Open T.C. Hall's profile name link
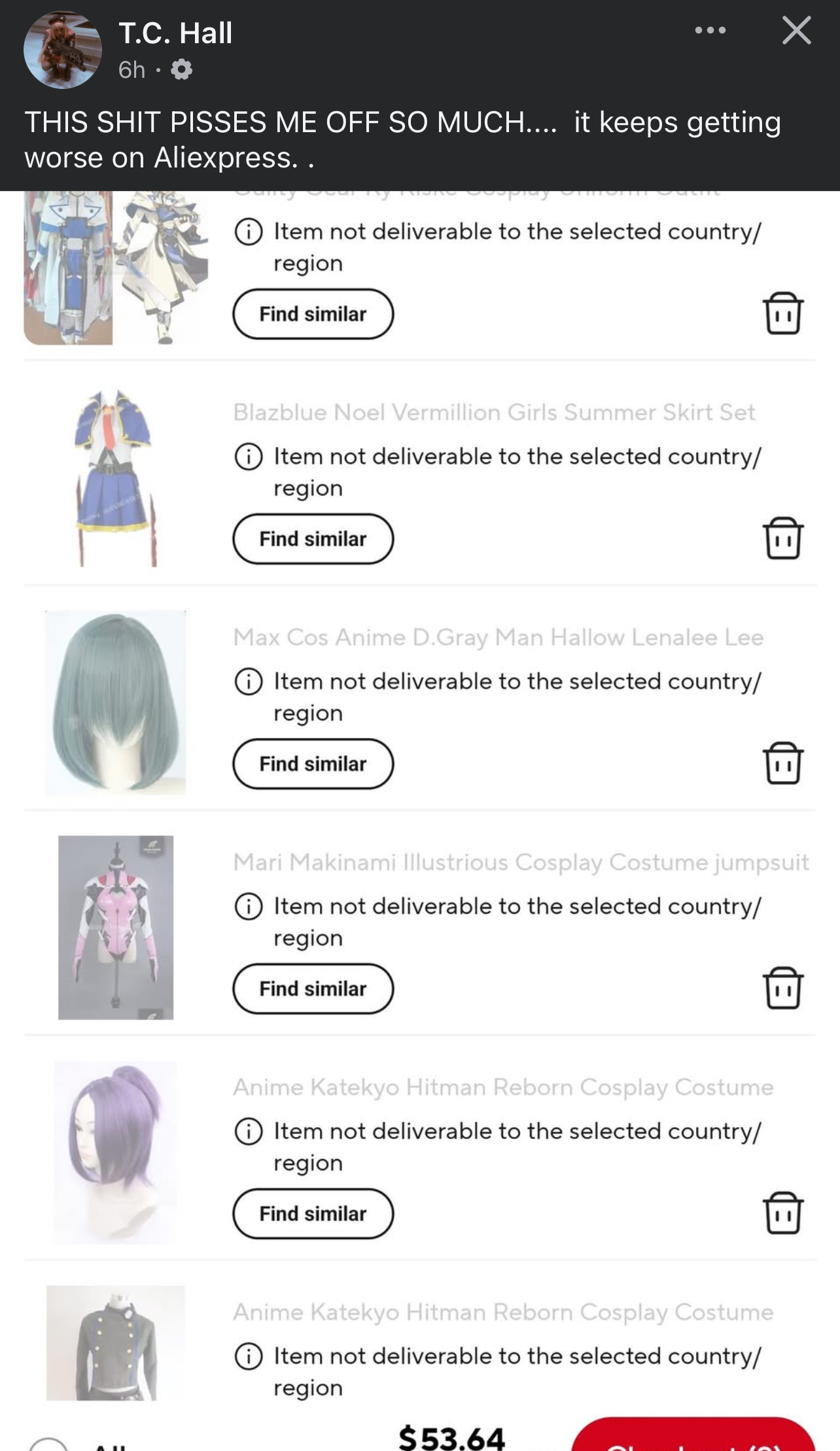The height and width of the screenshot is (1451, 840). tap(175, 33)
